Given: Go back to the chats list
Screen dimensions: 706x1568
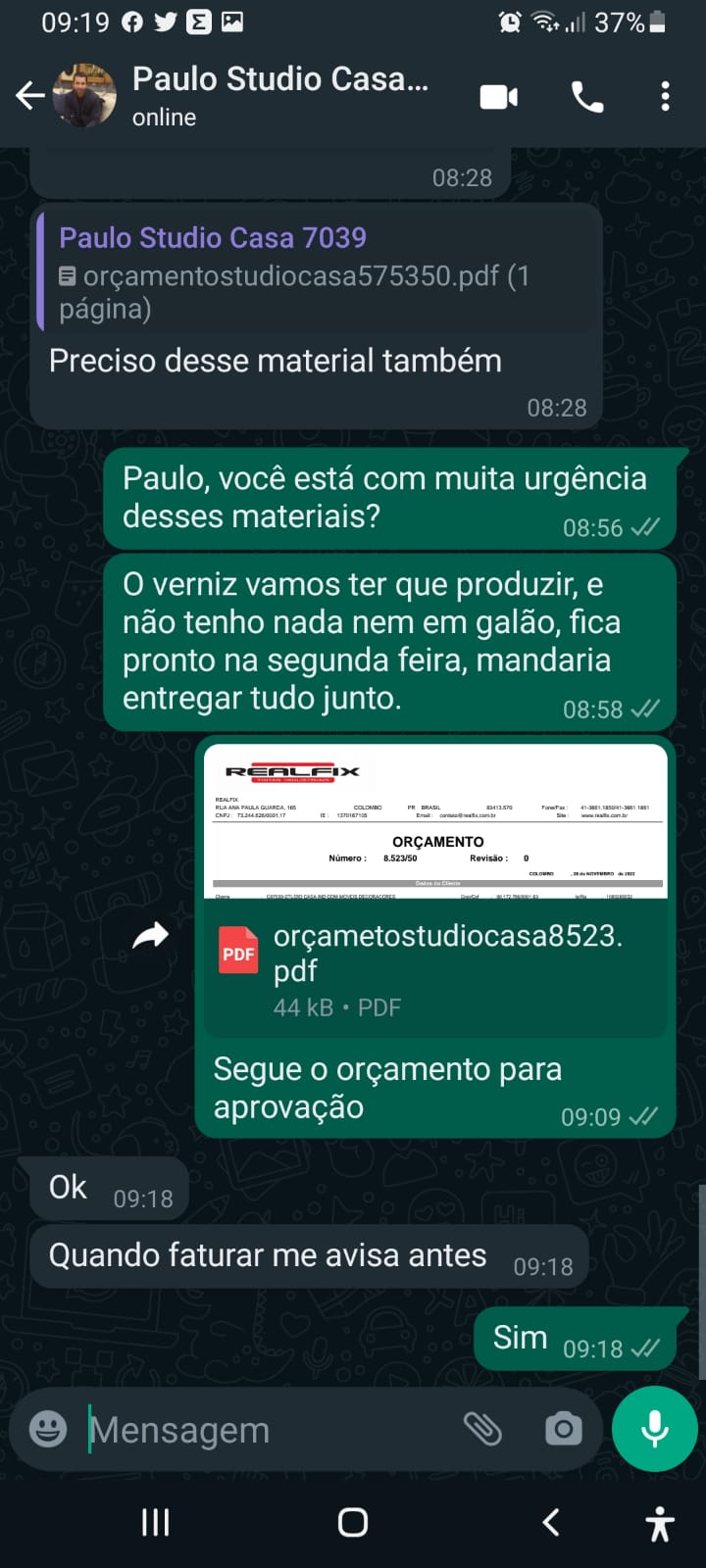Looking at the screenshot, I should [30, 95].
